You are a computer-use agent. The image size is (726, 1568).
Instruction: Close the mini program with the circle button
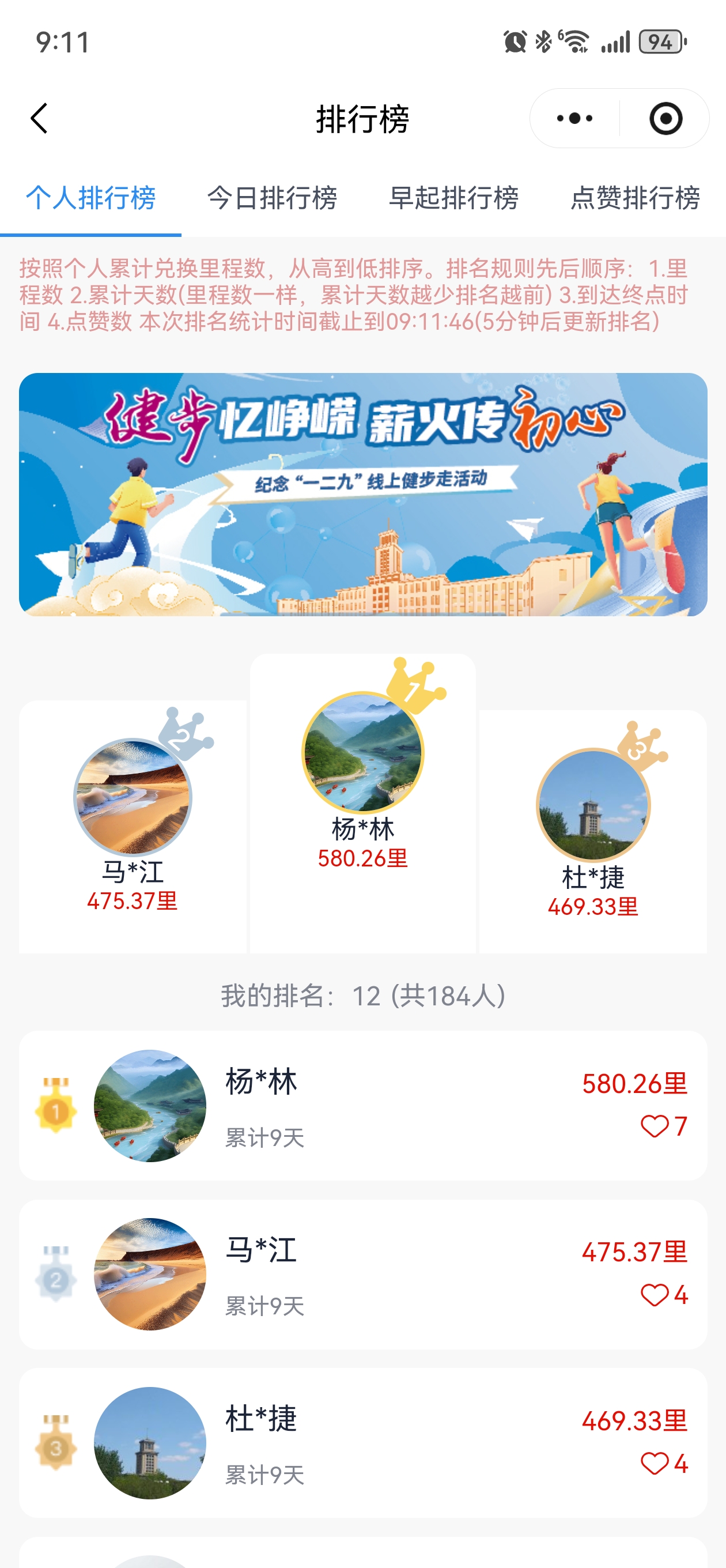(665, 118)
